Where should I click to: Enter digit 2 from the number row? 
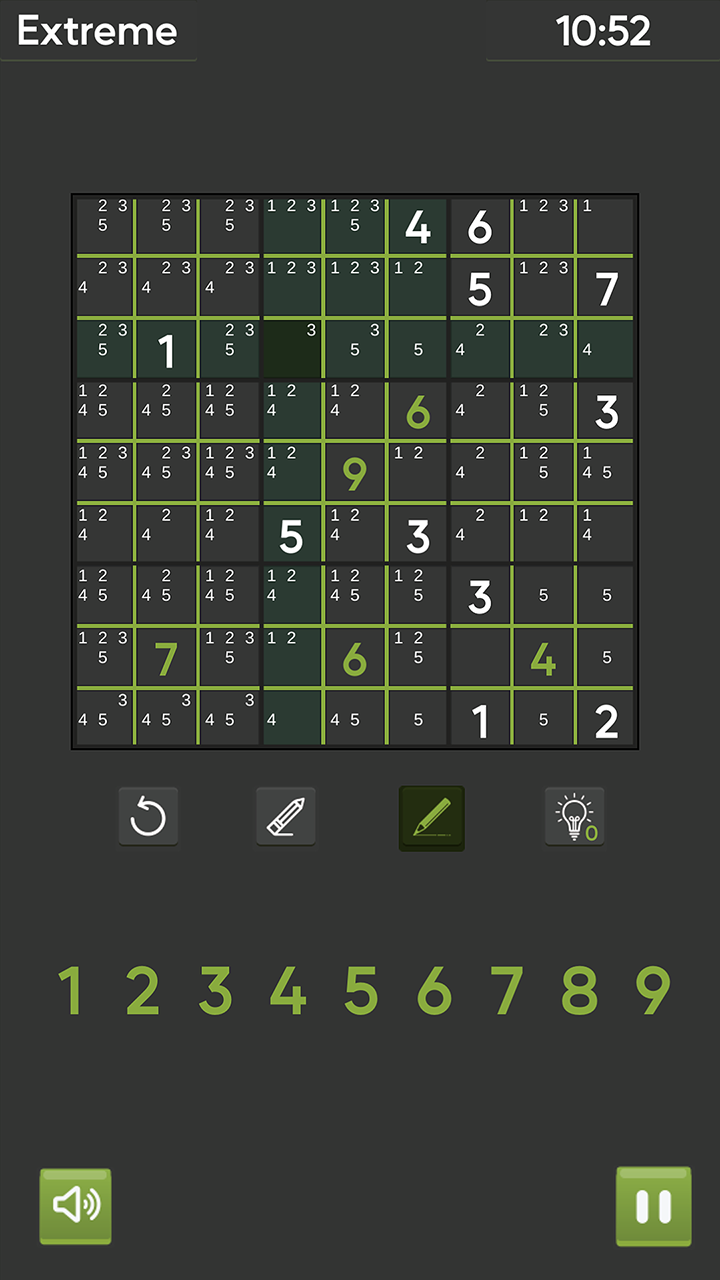pos(143,990)
